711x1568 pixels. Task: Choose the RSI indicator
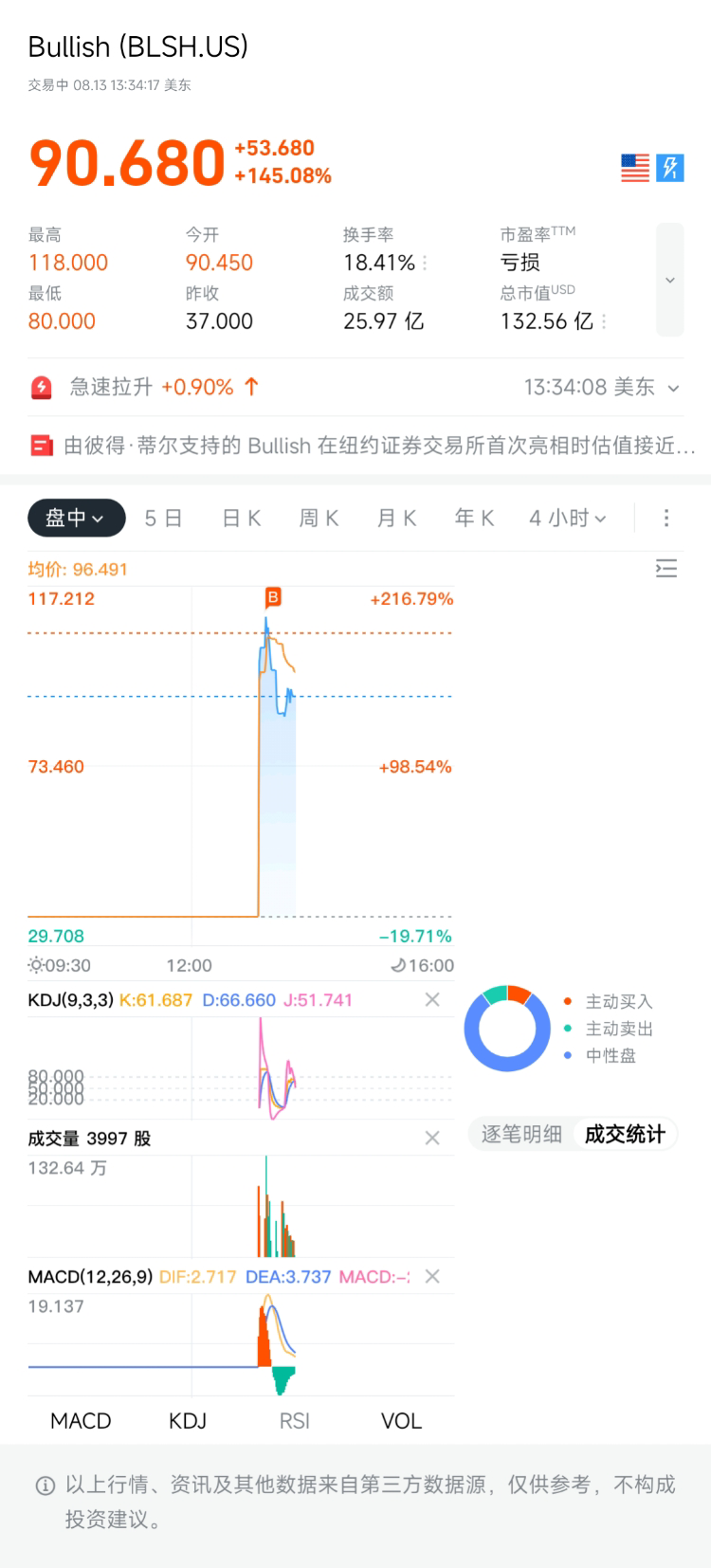(295, 1420)
